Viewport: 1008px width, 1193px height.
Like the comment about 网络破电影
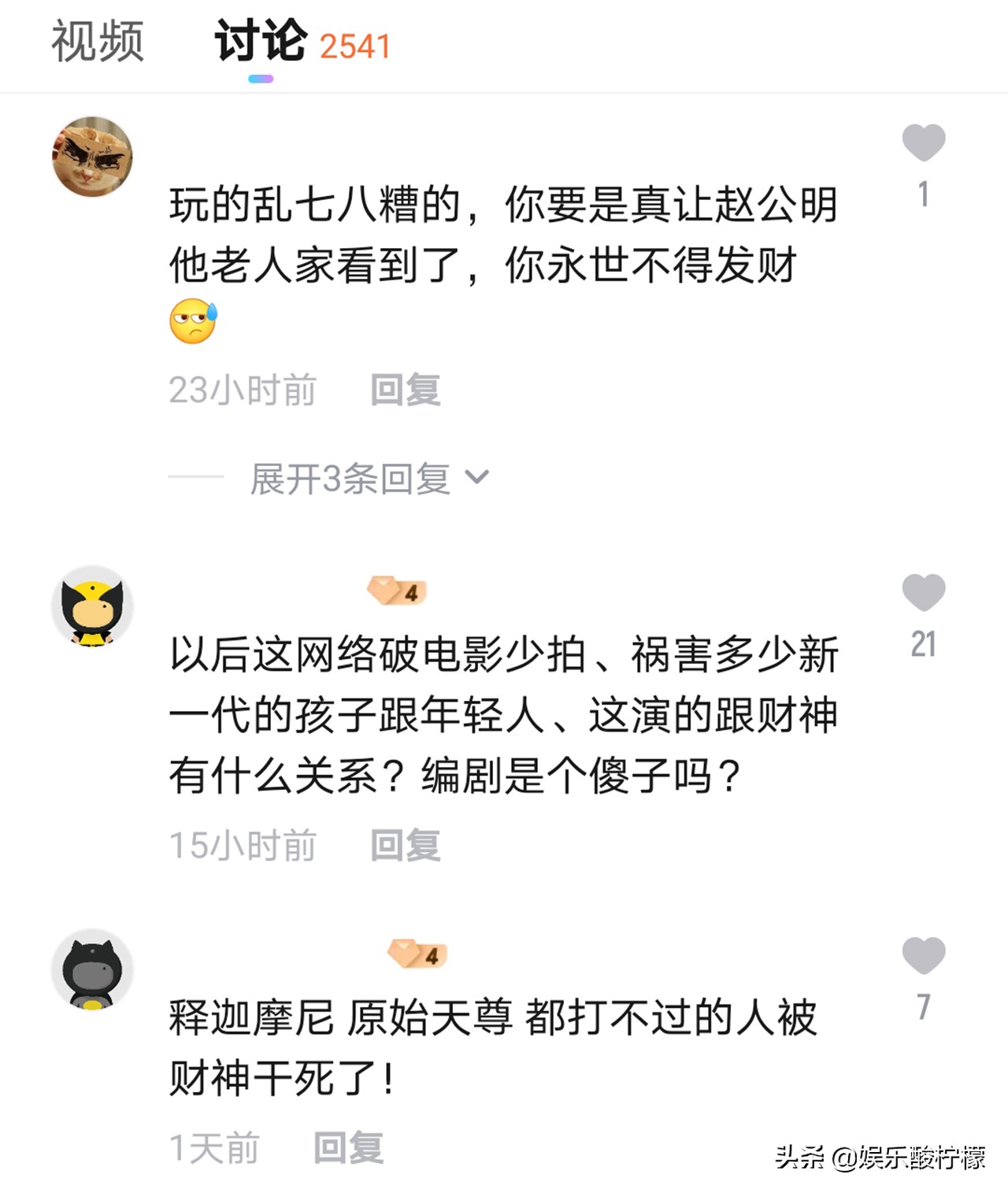[923, 593]
